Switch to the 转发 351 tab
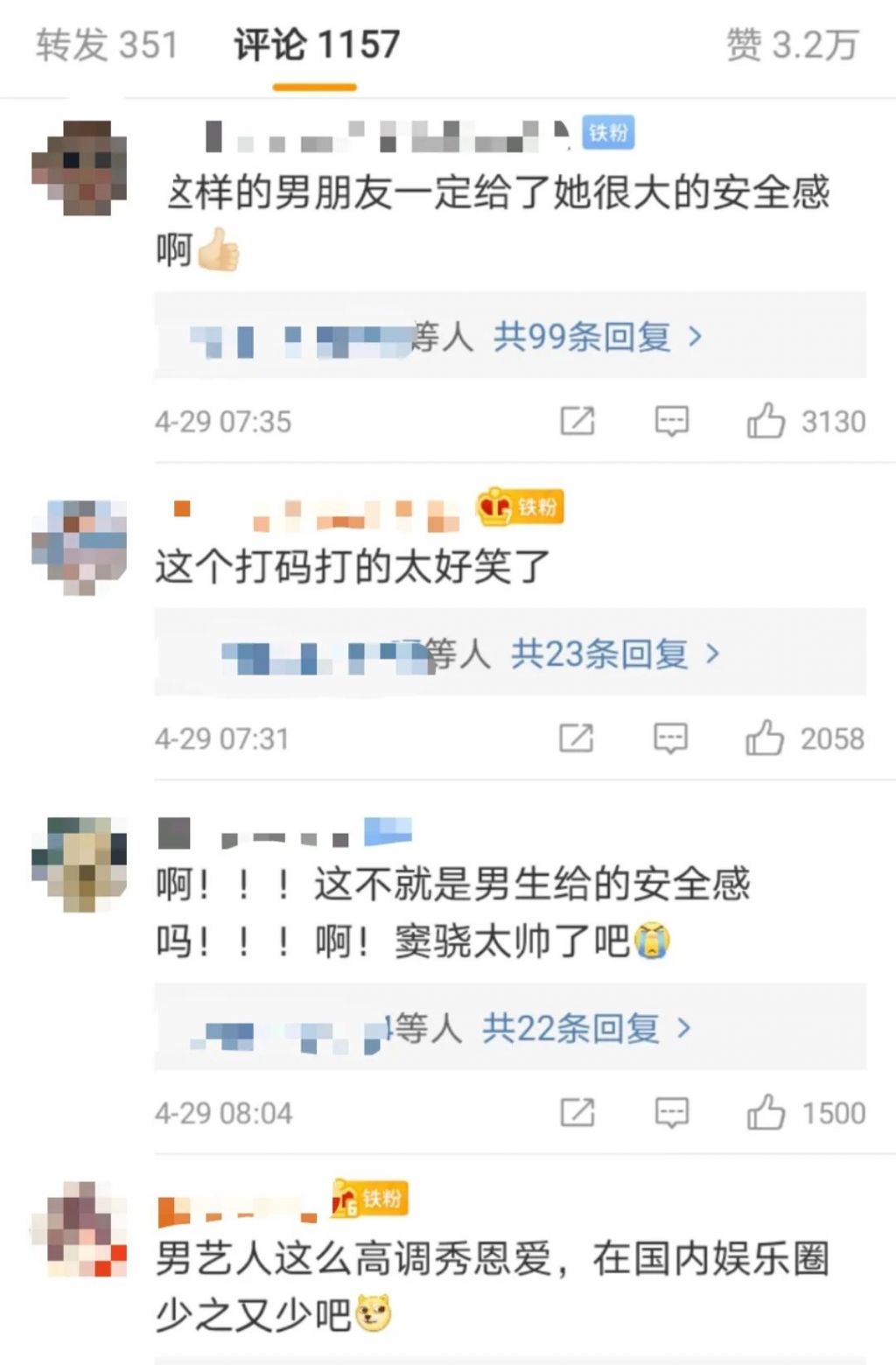This screenshot has height=1365, width=896. pos(107,45)
